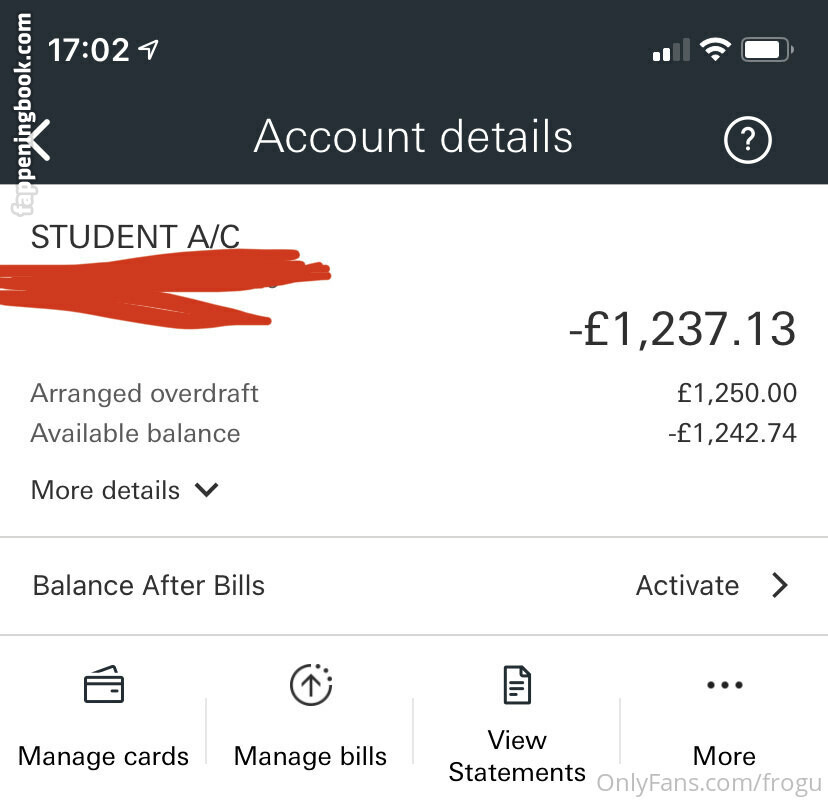
Task: Open Manage bills
Action: point(310,718)
